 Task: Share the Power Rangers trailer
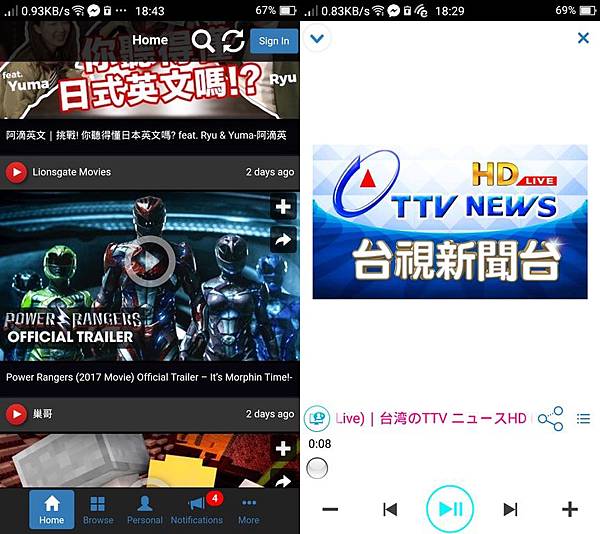pyautogui.click(x=283, y=240)
